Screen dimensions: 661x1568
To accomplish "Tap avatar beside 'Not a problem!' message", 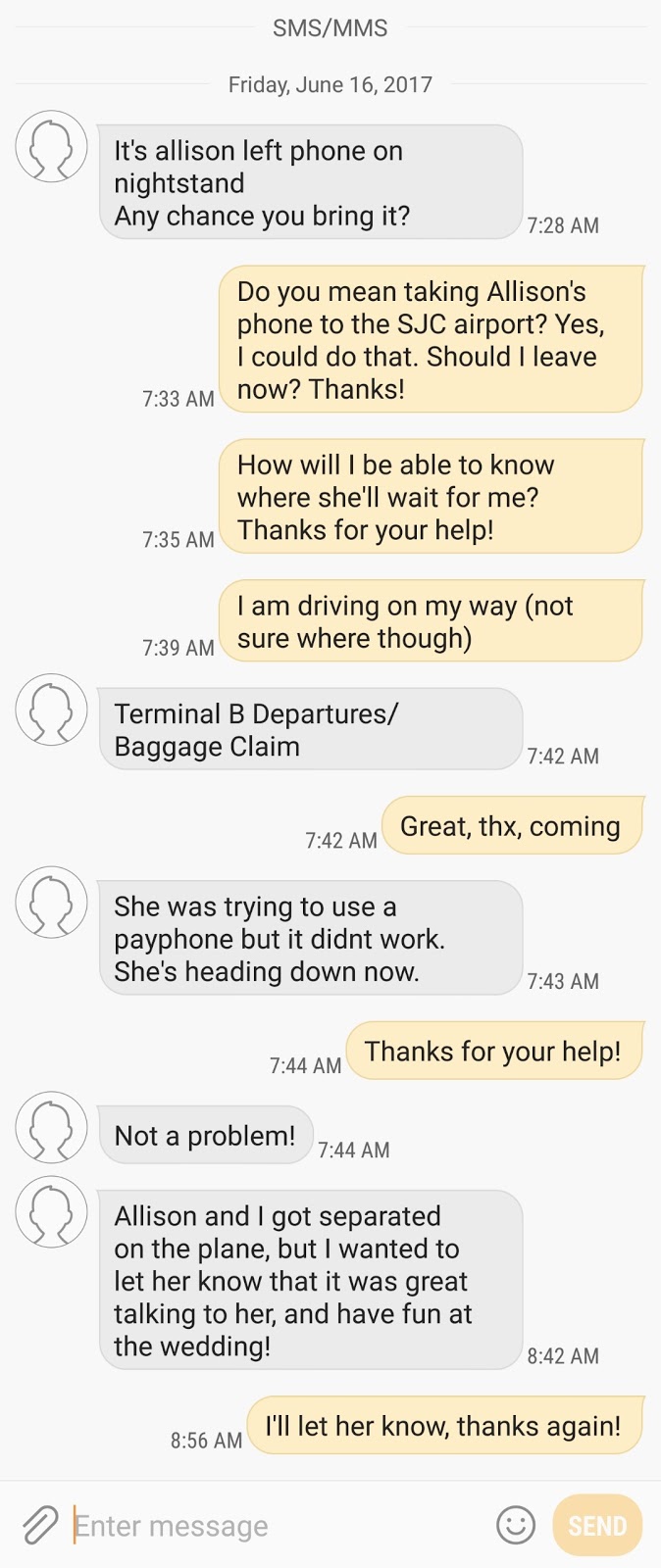I will pyautogui.click(x=52, y=1127).
